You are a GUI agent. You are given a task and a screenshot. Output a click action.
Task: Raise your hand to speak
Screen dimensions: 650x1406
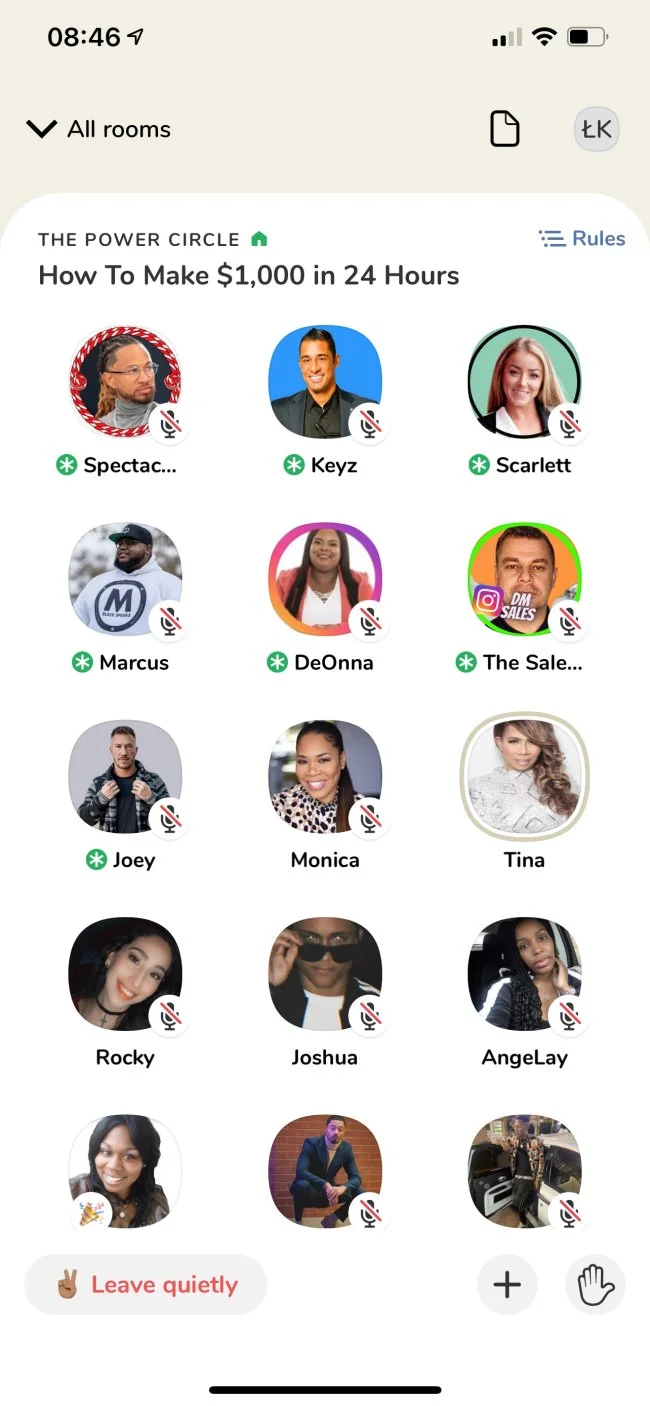pos(595,1285)
